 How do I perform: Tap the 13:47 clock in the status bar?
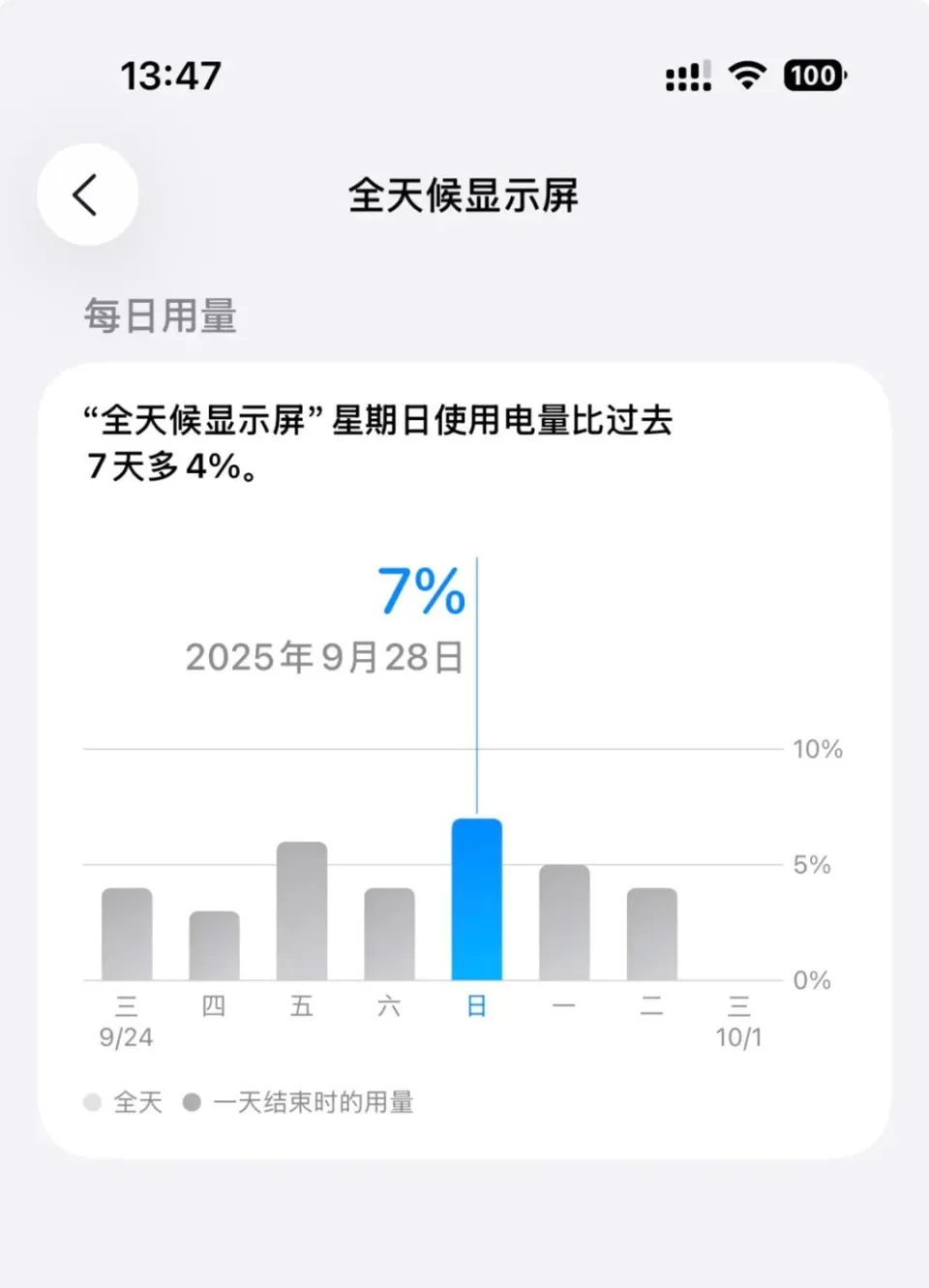click(x=172, y=75)
